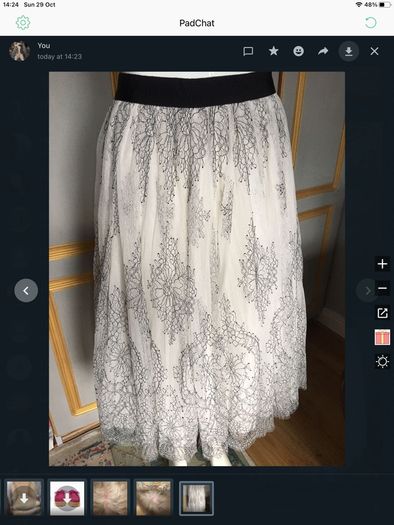Select the first thumbnail with download arrow
394x525 pixels.
pos(24,498)
